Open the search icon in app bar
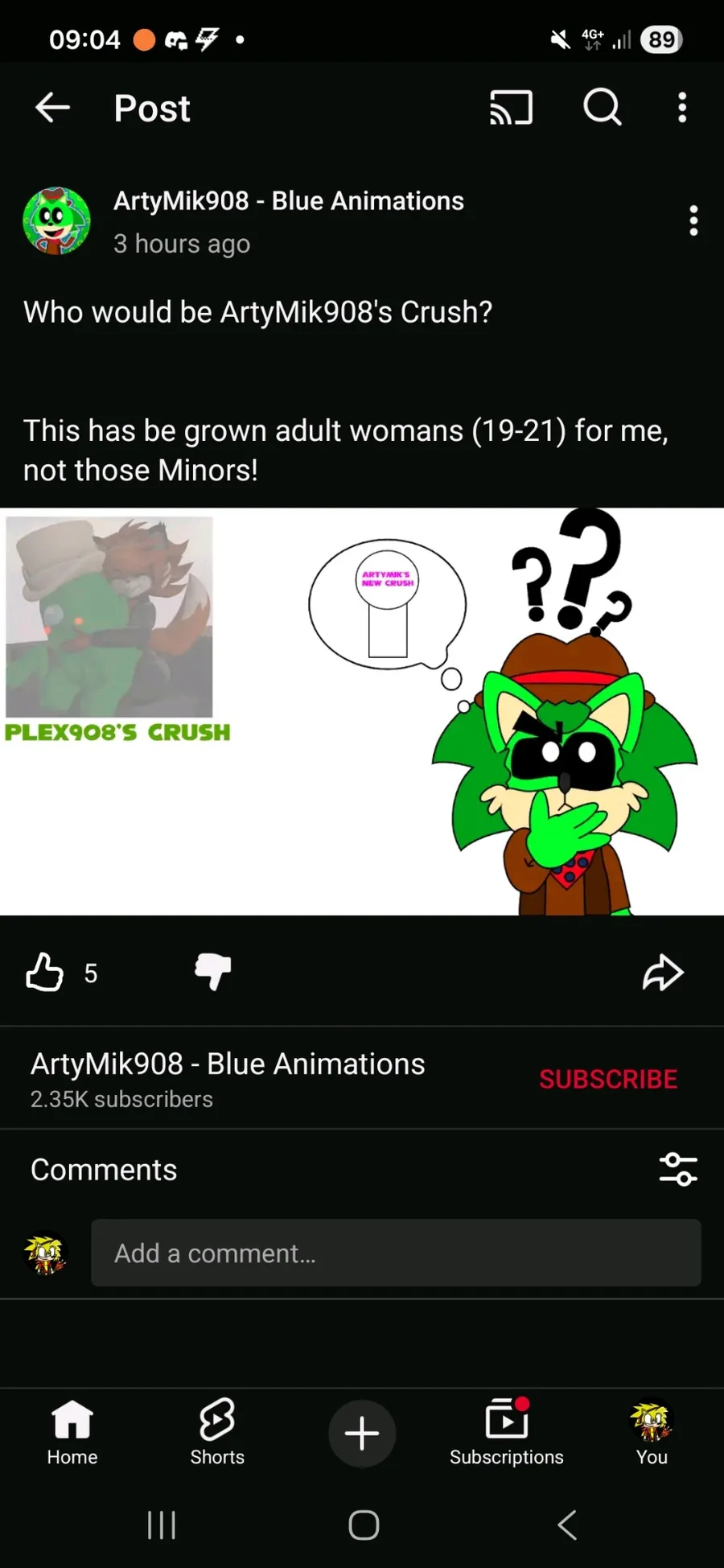724x1568 pixels. 602,107
